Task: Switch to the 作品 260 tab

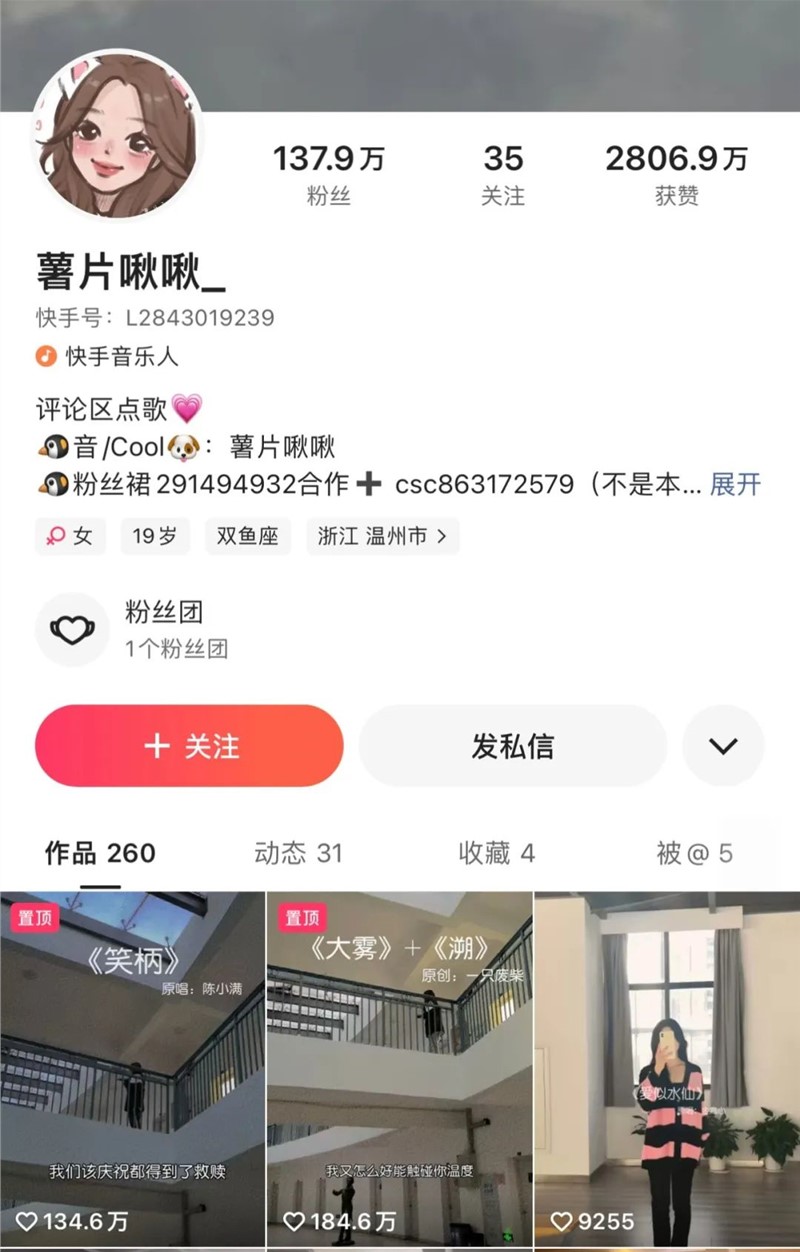Action: coord(100,853)
